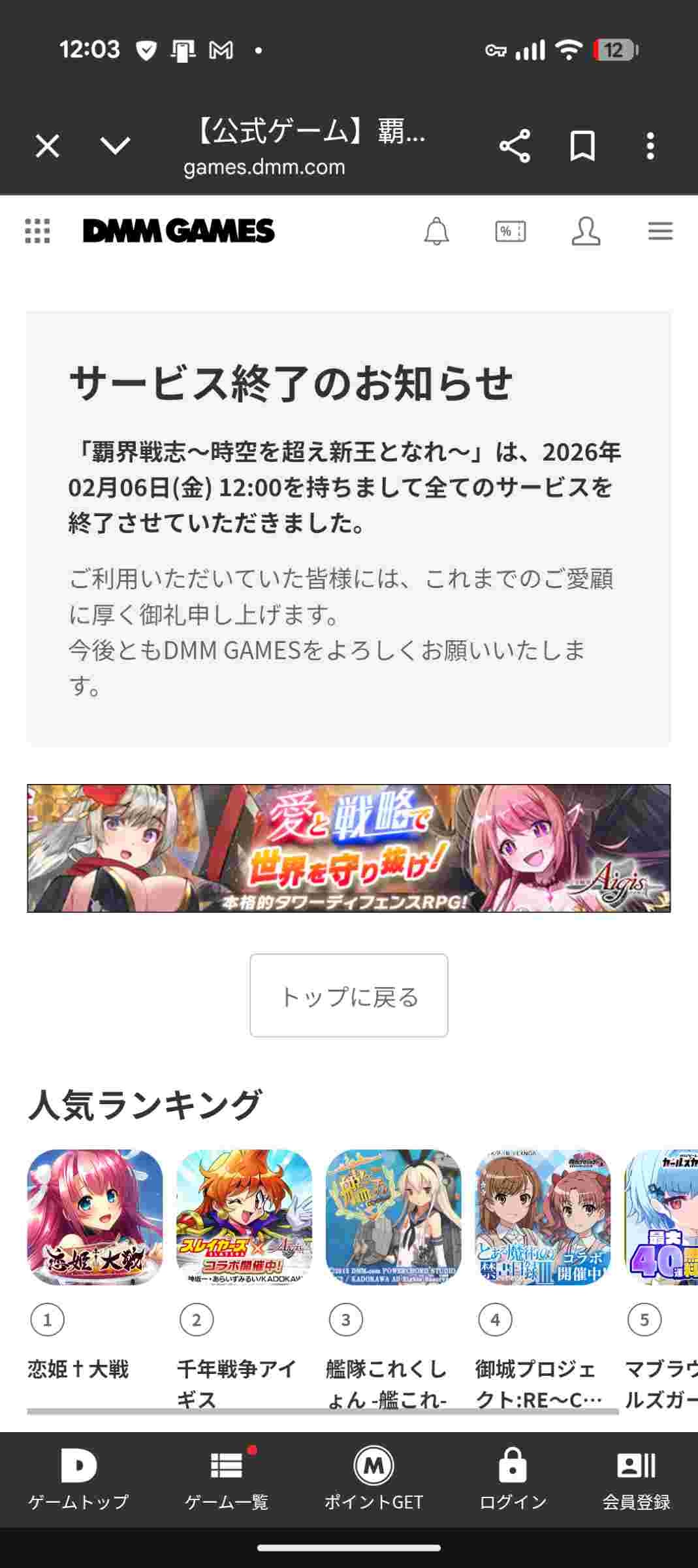Bookmark this page
The width and height of the screenshot is (698, 1568).
pyautogui.click(x=582, y=146)
